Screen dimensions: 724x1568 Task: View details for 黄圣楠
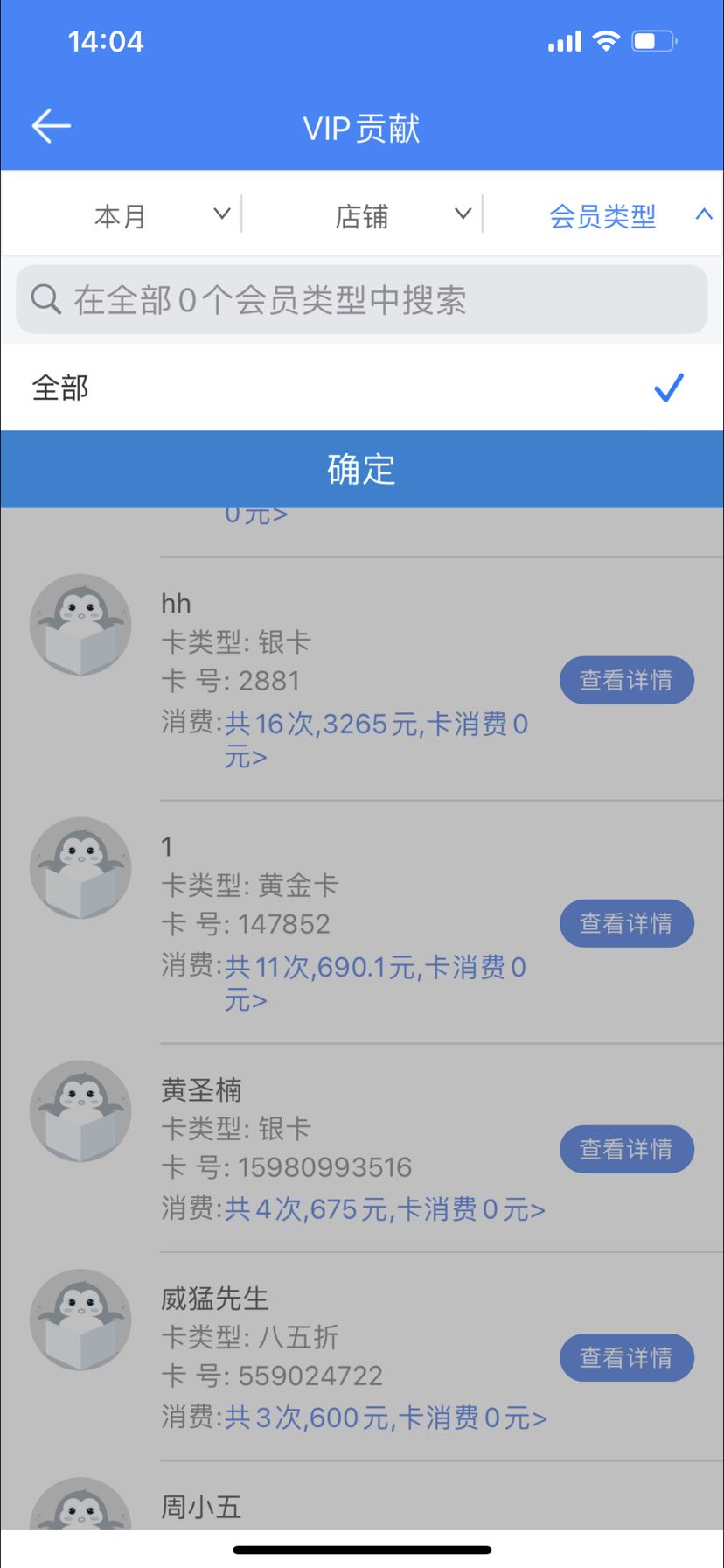pyautogui.click(x=626, y=1149)
